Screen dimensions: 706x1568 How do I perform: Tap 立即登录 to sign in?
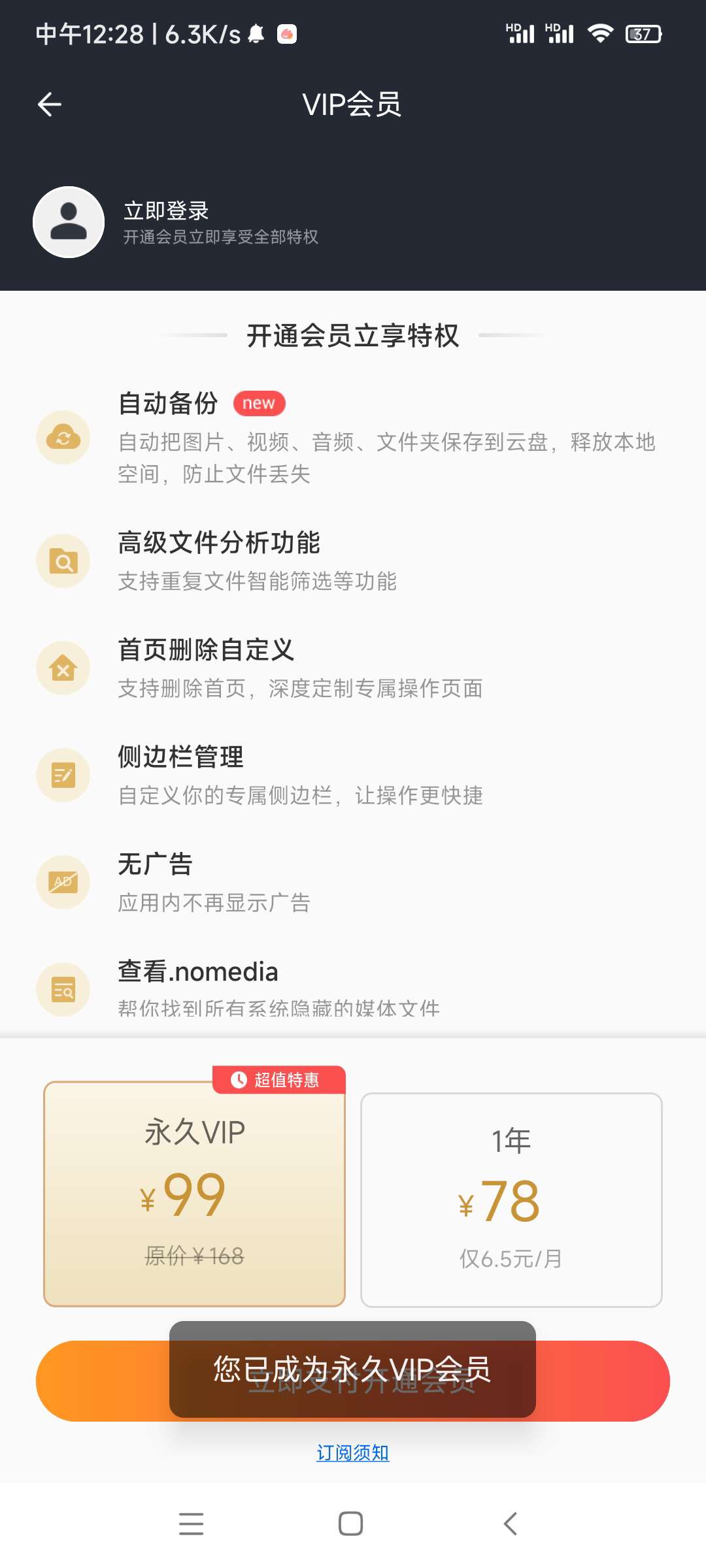(x=166, y=211)
